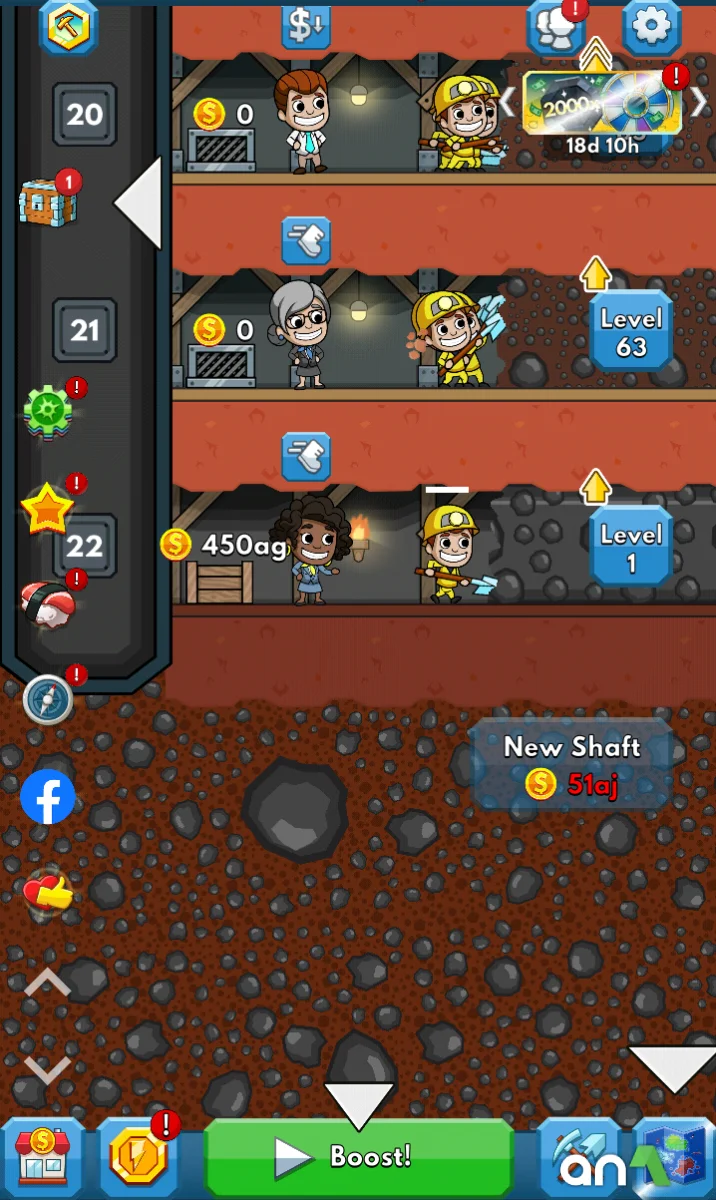This screenshot has width=716, height=1200.
Task: Open the treasure chest rewards
Action: pyautogui.click(x=48, y=201)
